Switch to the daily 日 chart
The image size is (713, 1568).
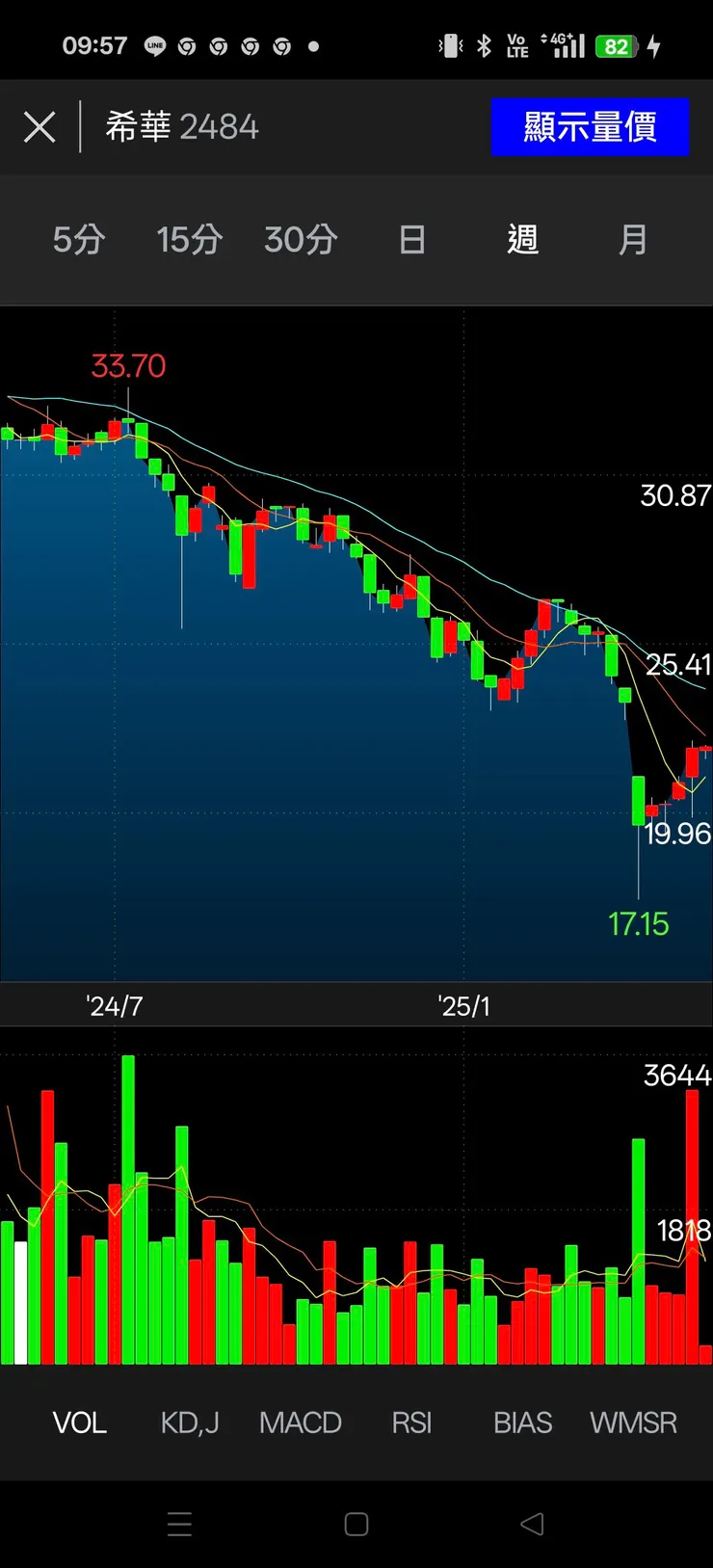point(412,239)
